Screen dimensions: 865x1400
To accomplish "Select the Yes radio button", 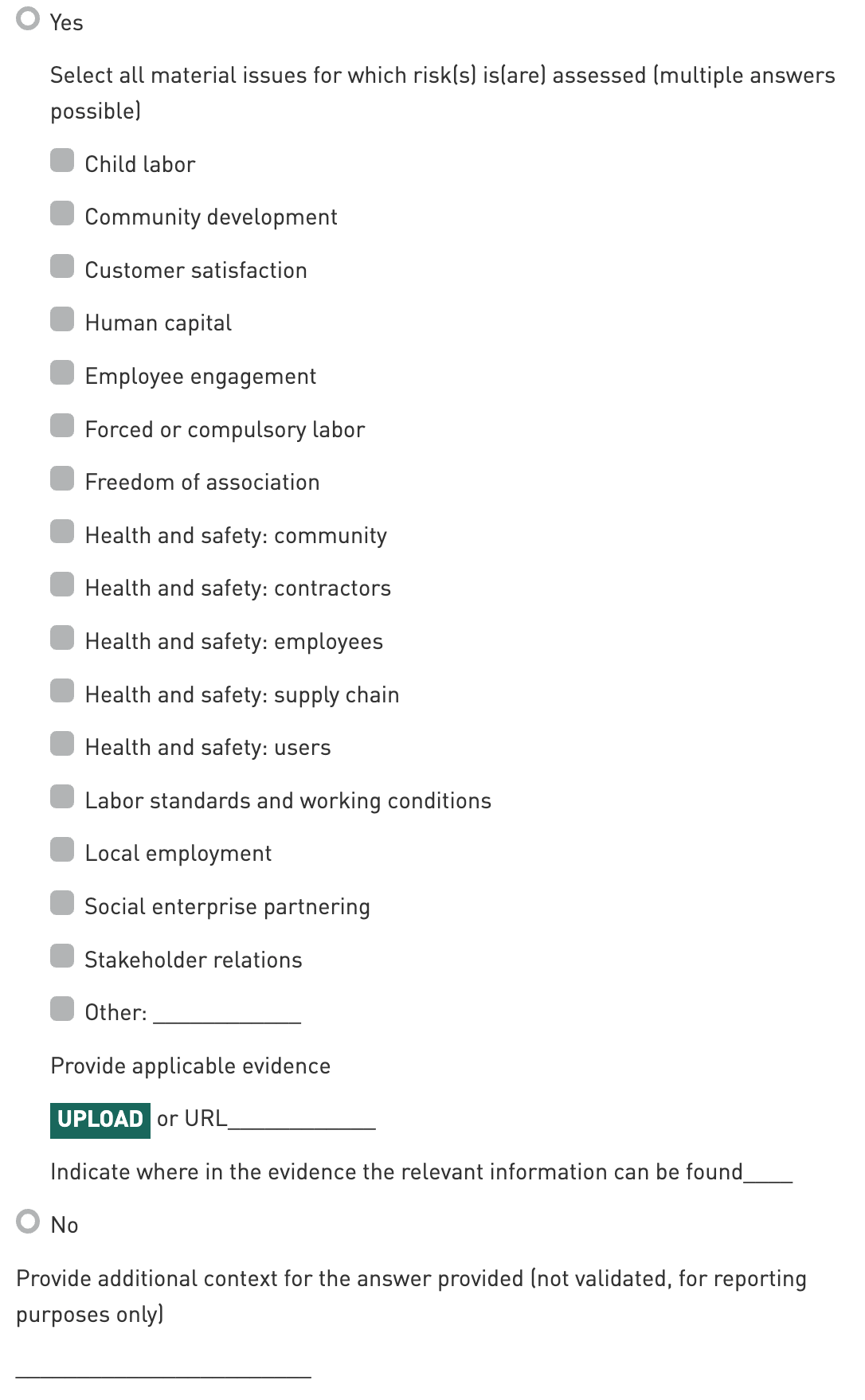I will [28, 19].
